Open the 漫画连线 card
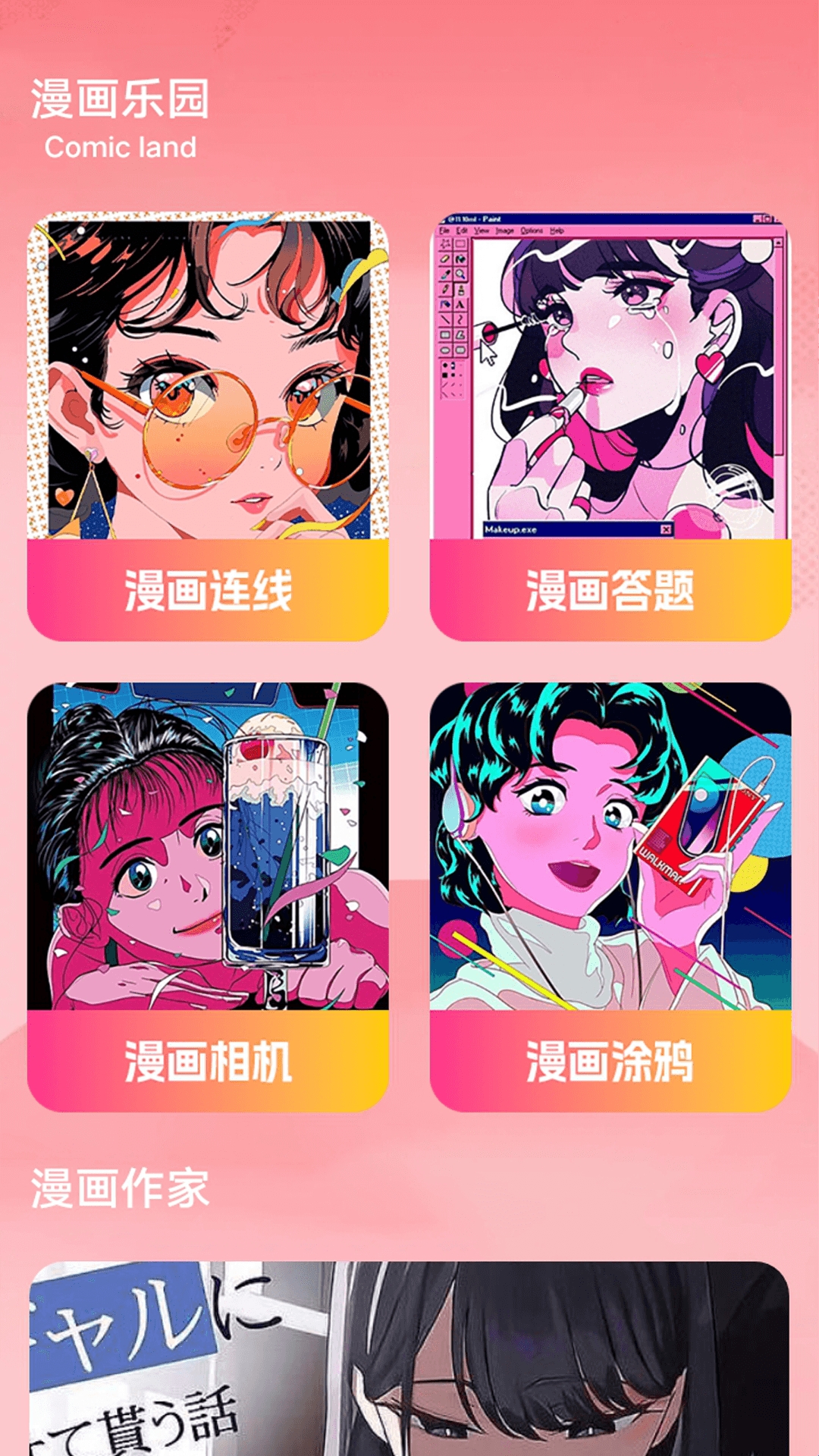 (208, 427)
